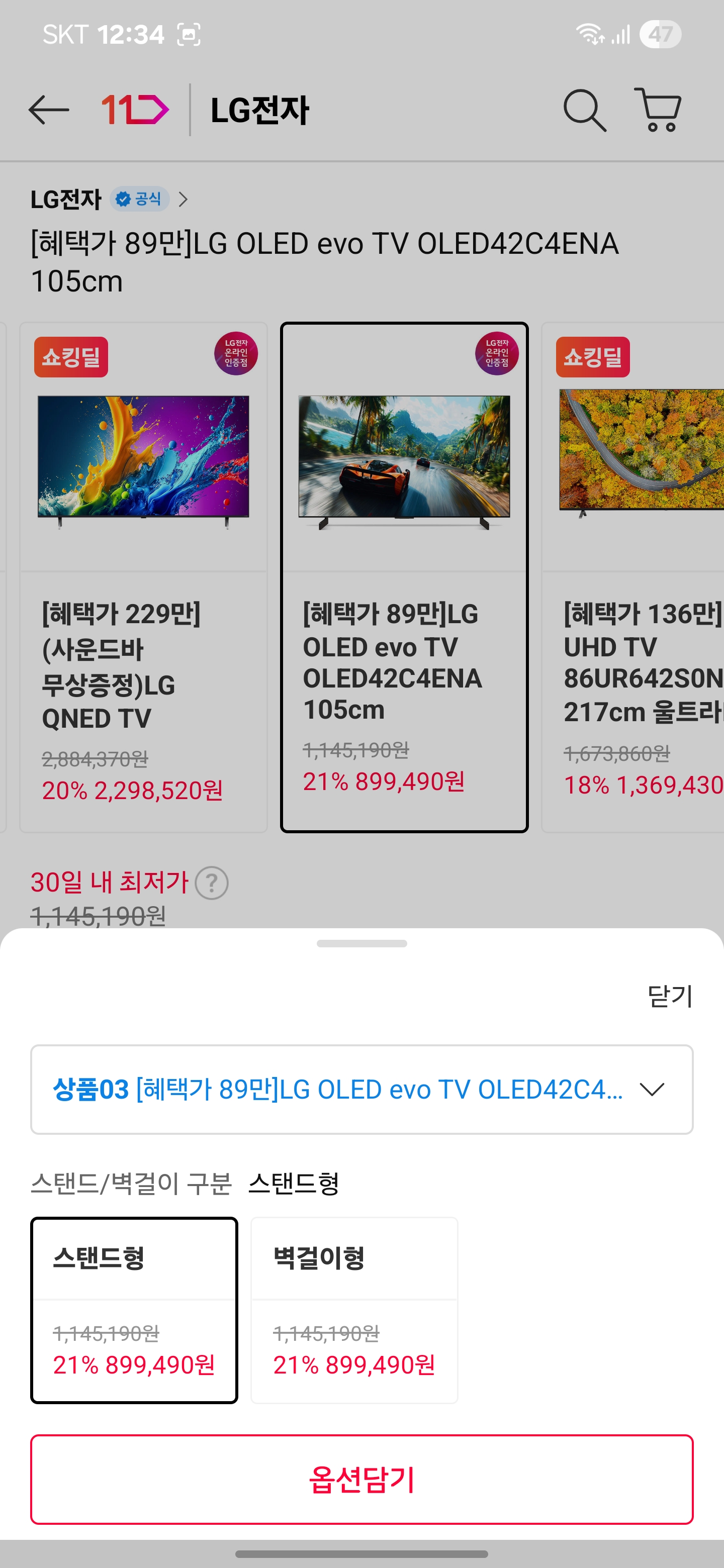Go back with the arrow icon
This screenshot has width=724, height=1568.
point(49,110)
